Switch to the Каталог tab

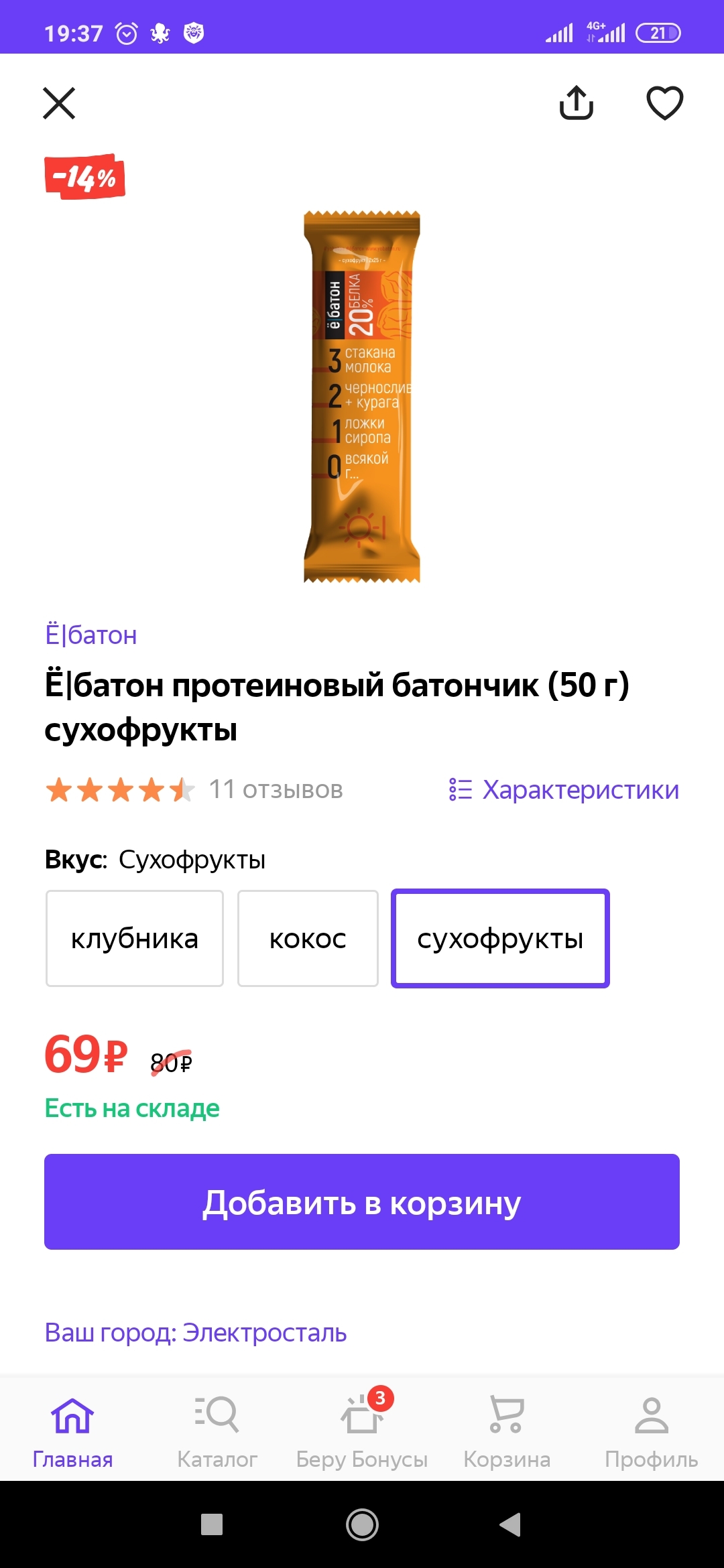coord(217,1427)
